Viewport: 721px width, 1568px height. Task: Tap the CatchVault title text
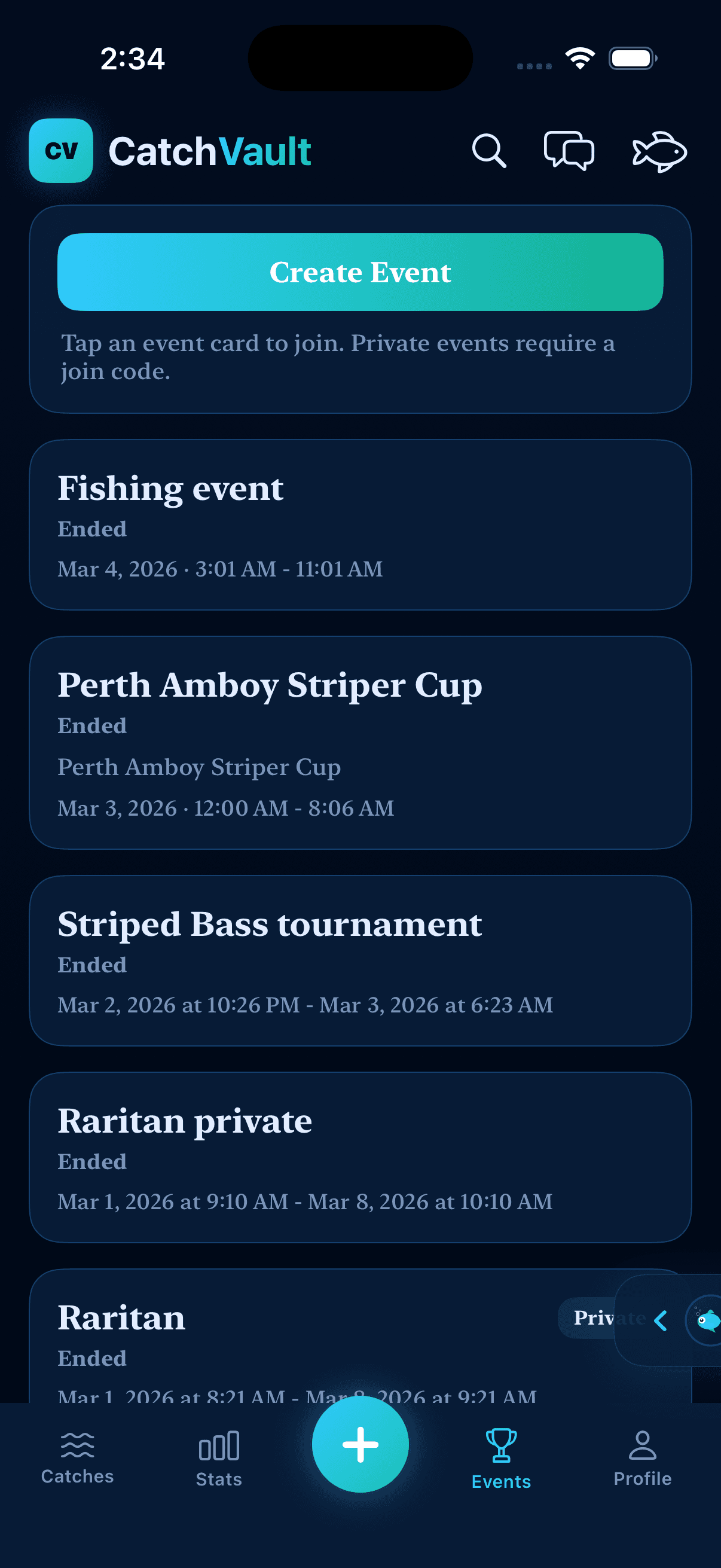click(210, 151)
